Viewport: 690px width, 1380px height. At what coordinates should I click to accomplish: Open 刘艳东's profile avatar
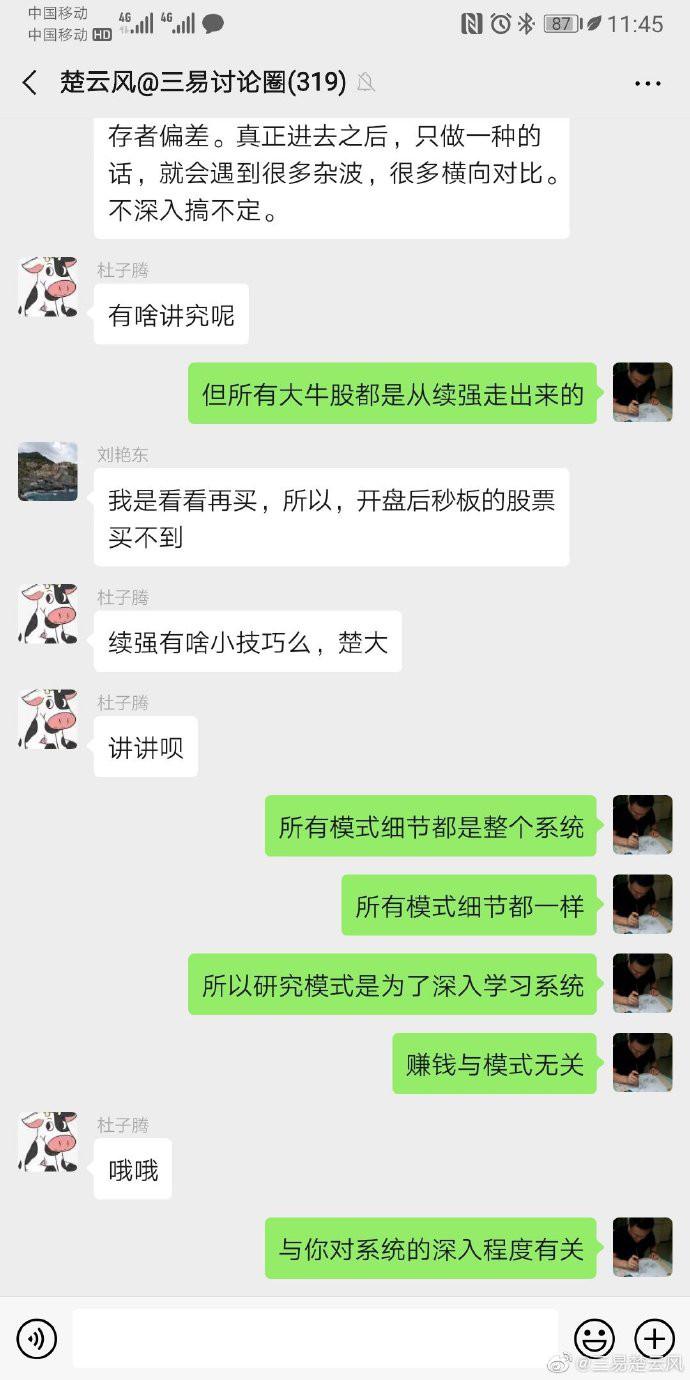click(47, 471)
